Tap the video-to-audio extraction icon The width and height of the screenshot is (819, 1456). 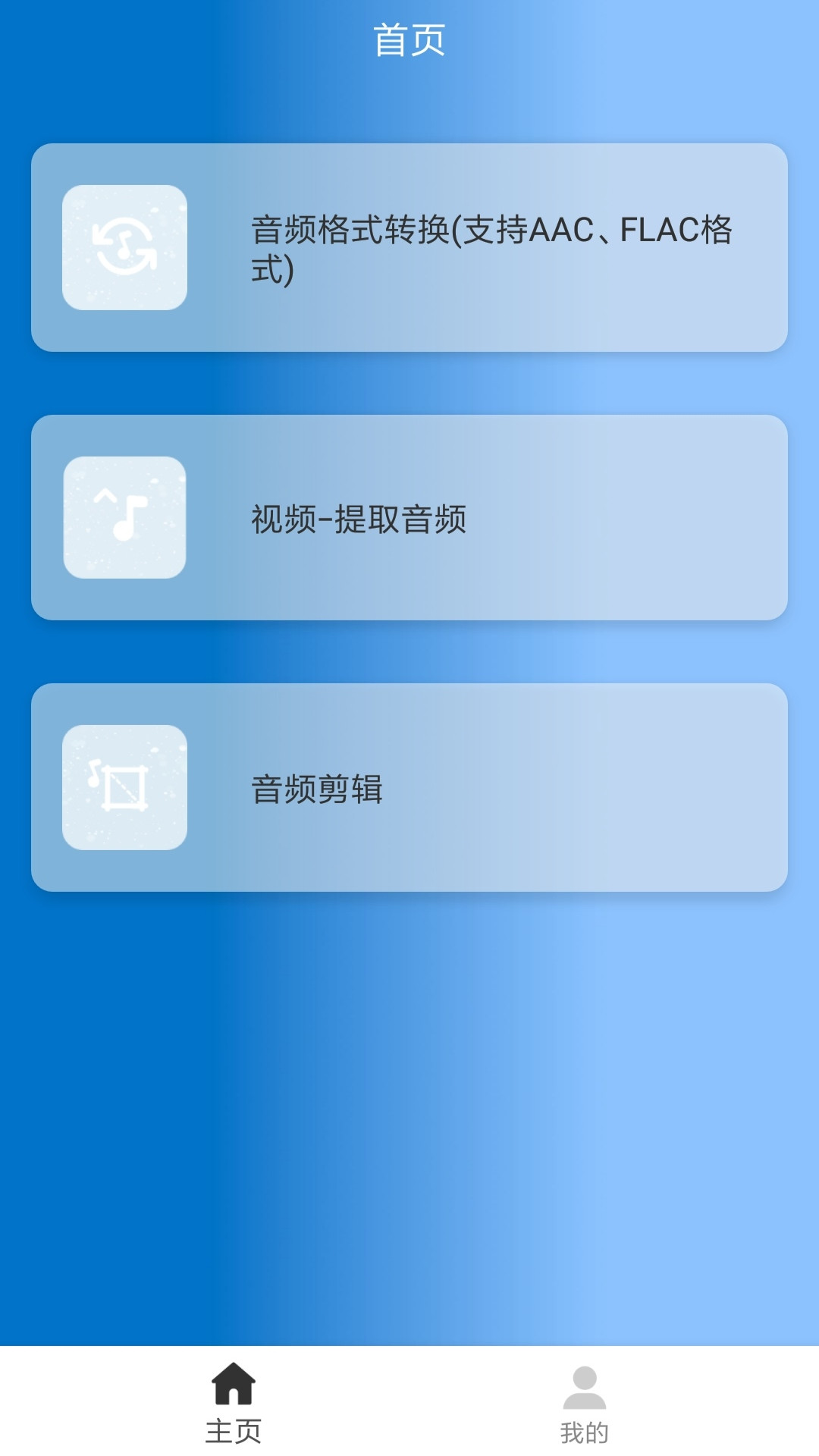pos(125,516)
